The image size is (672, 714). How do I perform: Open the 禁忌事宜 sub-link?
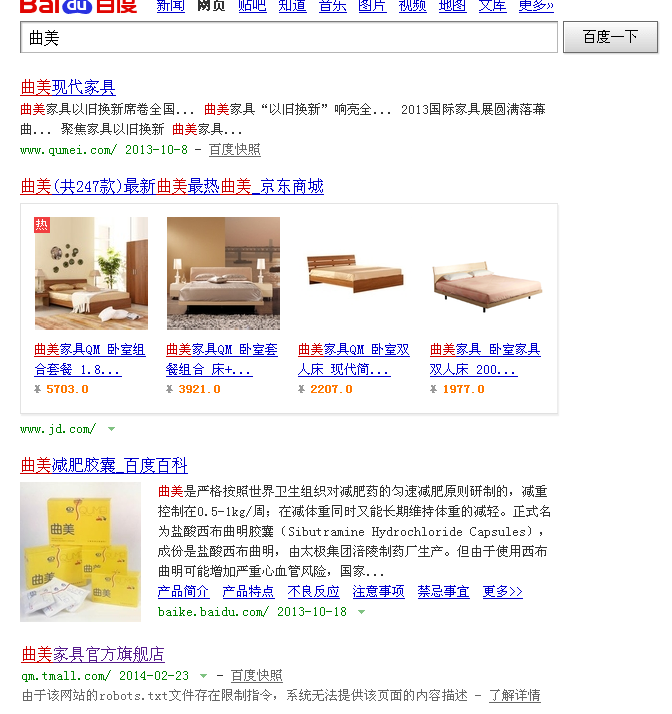pyautogui.click(x=443, y=591)
